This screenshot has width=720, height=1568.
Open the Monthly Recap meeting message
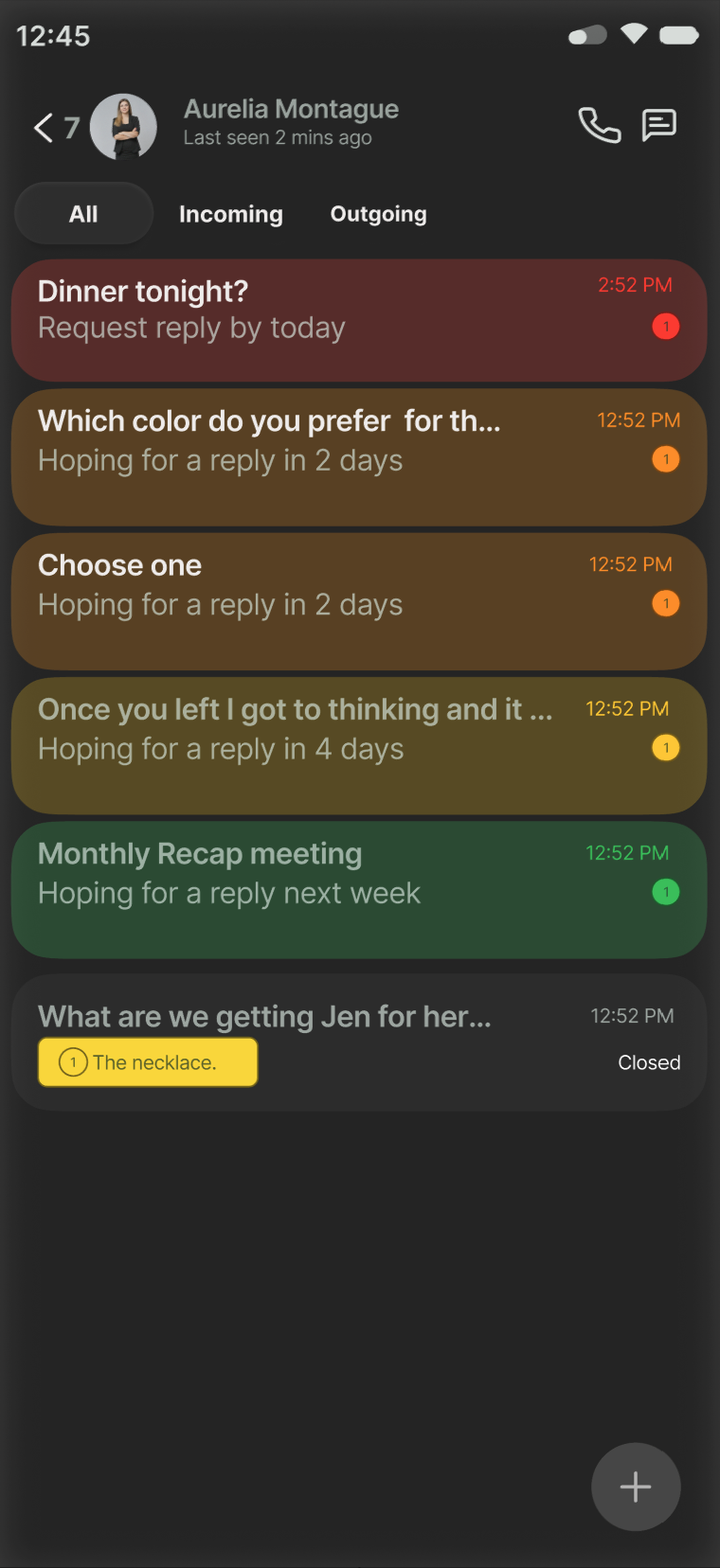click(359, 890)
